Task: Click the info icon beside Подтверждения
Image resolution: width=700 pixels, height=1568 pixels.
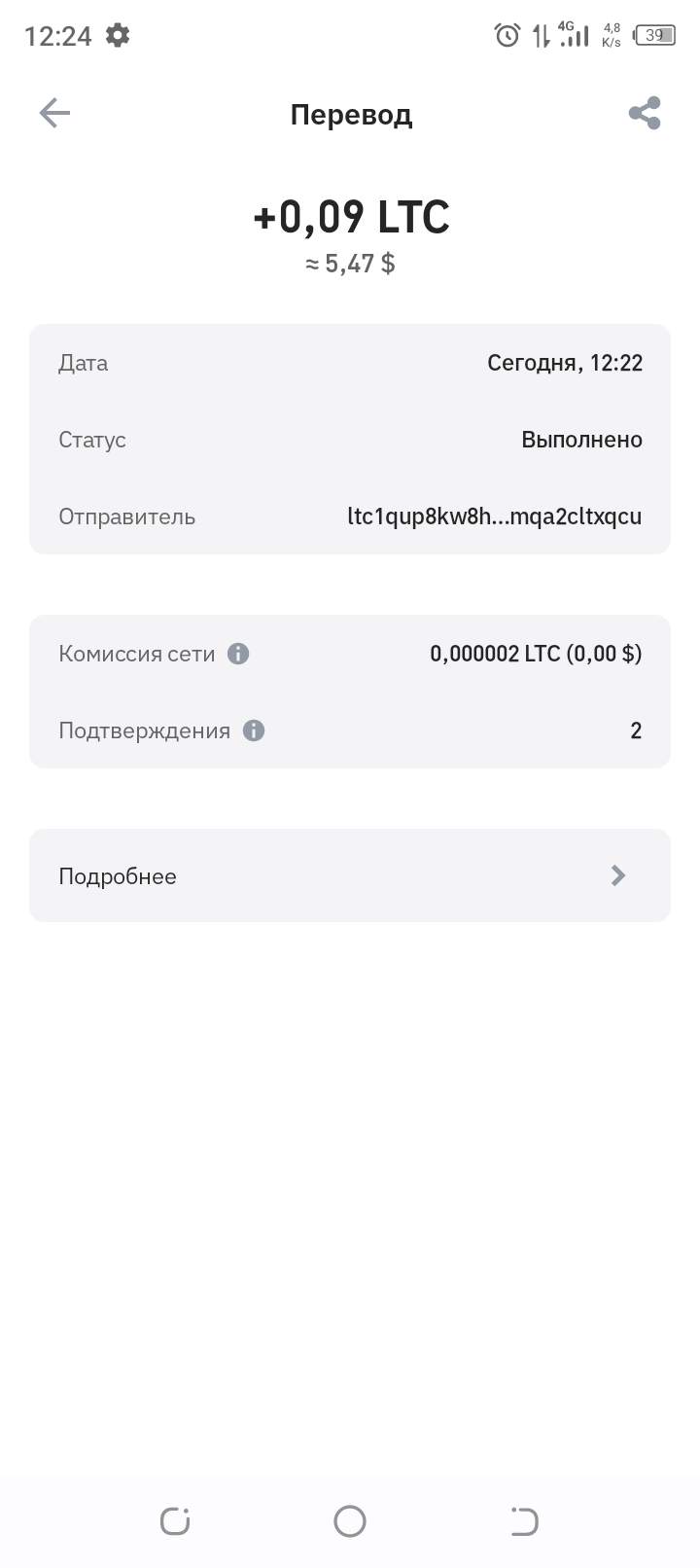Action: (x=252, y=730)
